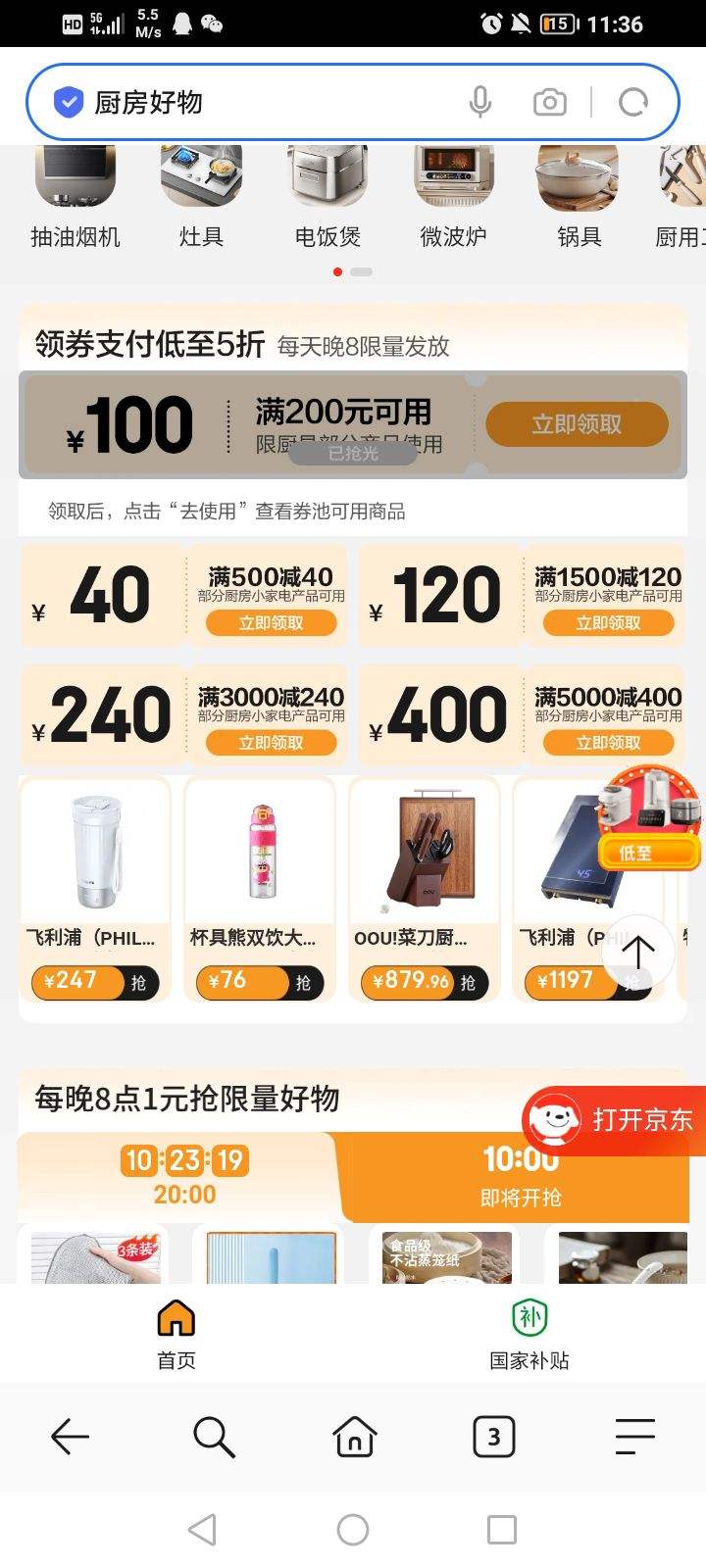Tap the 打开京东 JD mascot icon

[x=556, y=1119]
